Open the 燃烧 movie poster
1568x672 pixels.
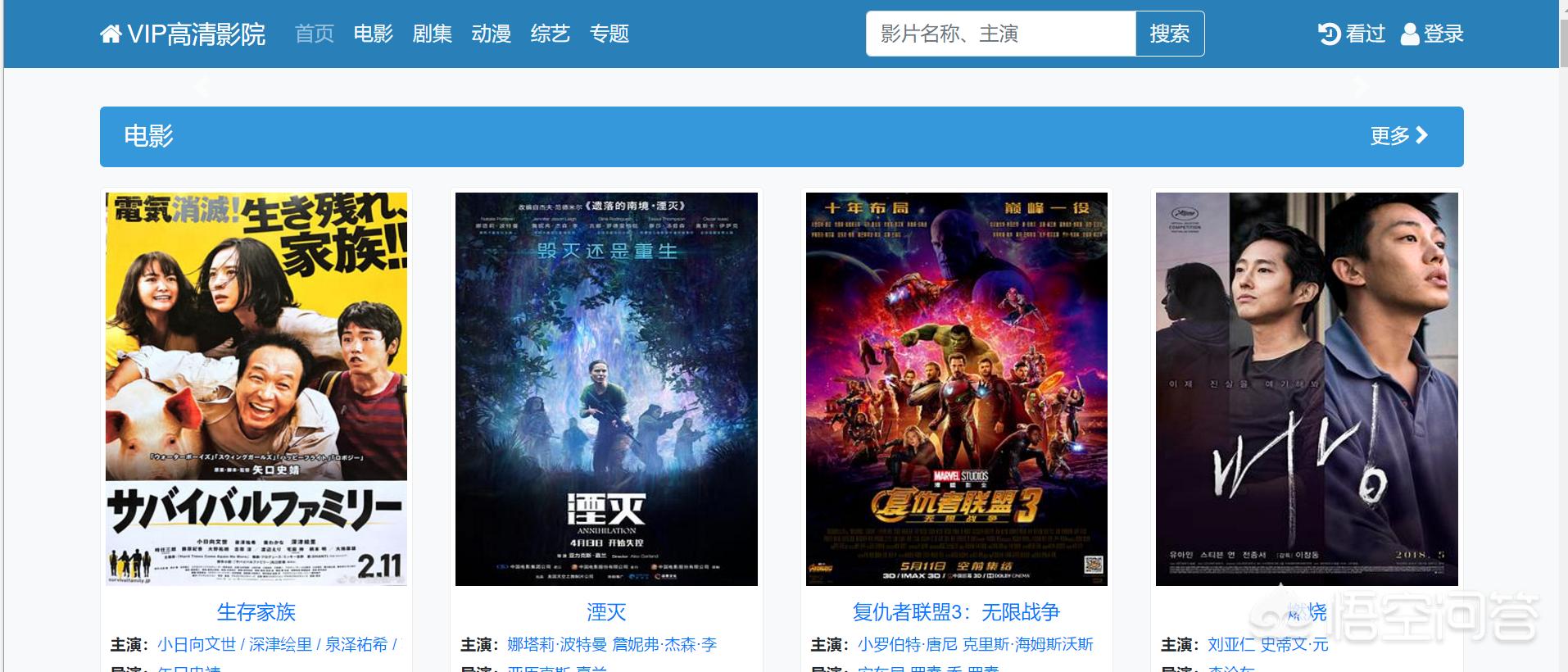[x=1307, y=388]
